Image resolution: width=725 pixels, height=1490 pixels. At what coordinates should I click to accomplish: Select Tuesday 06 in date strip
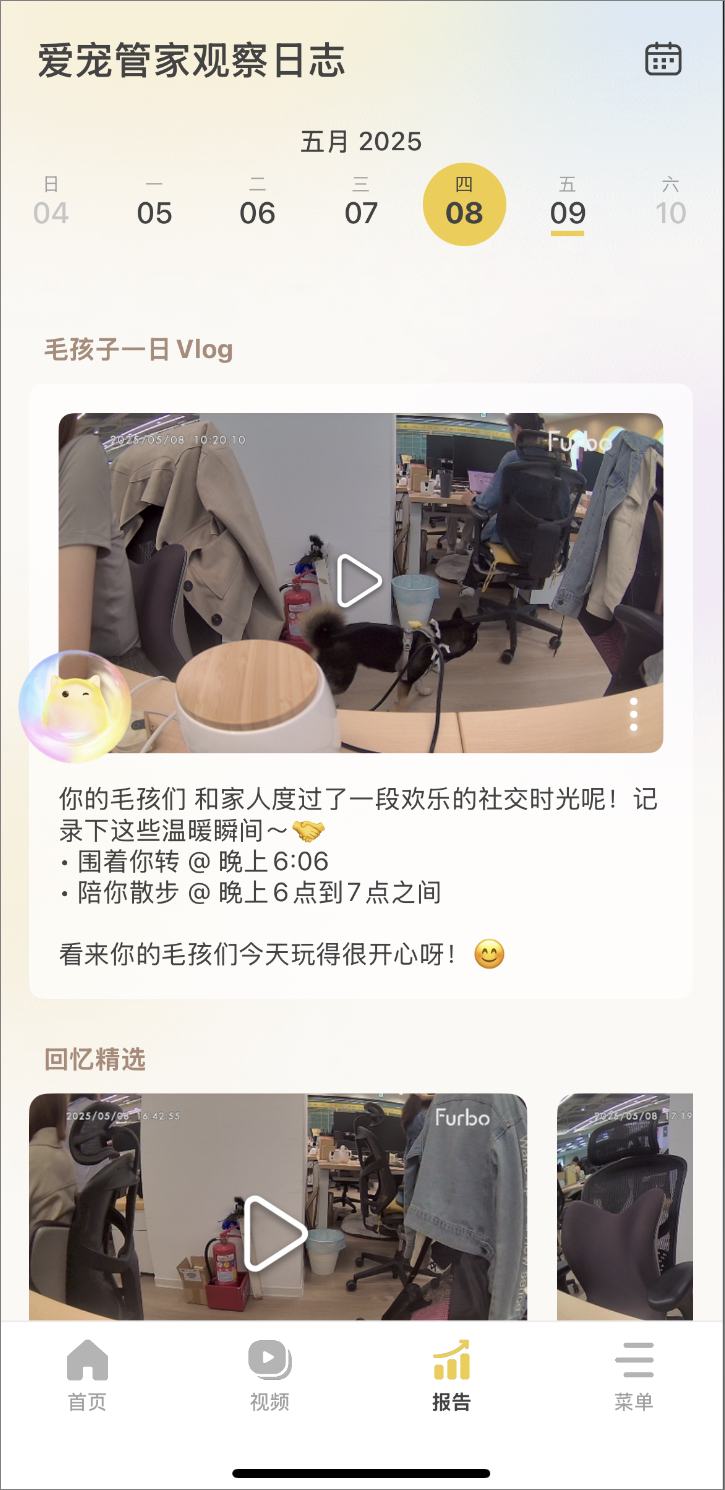257,203
